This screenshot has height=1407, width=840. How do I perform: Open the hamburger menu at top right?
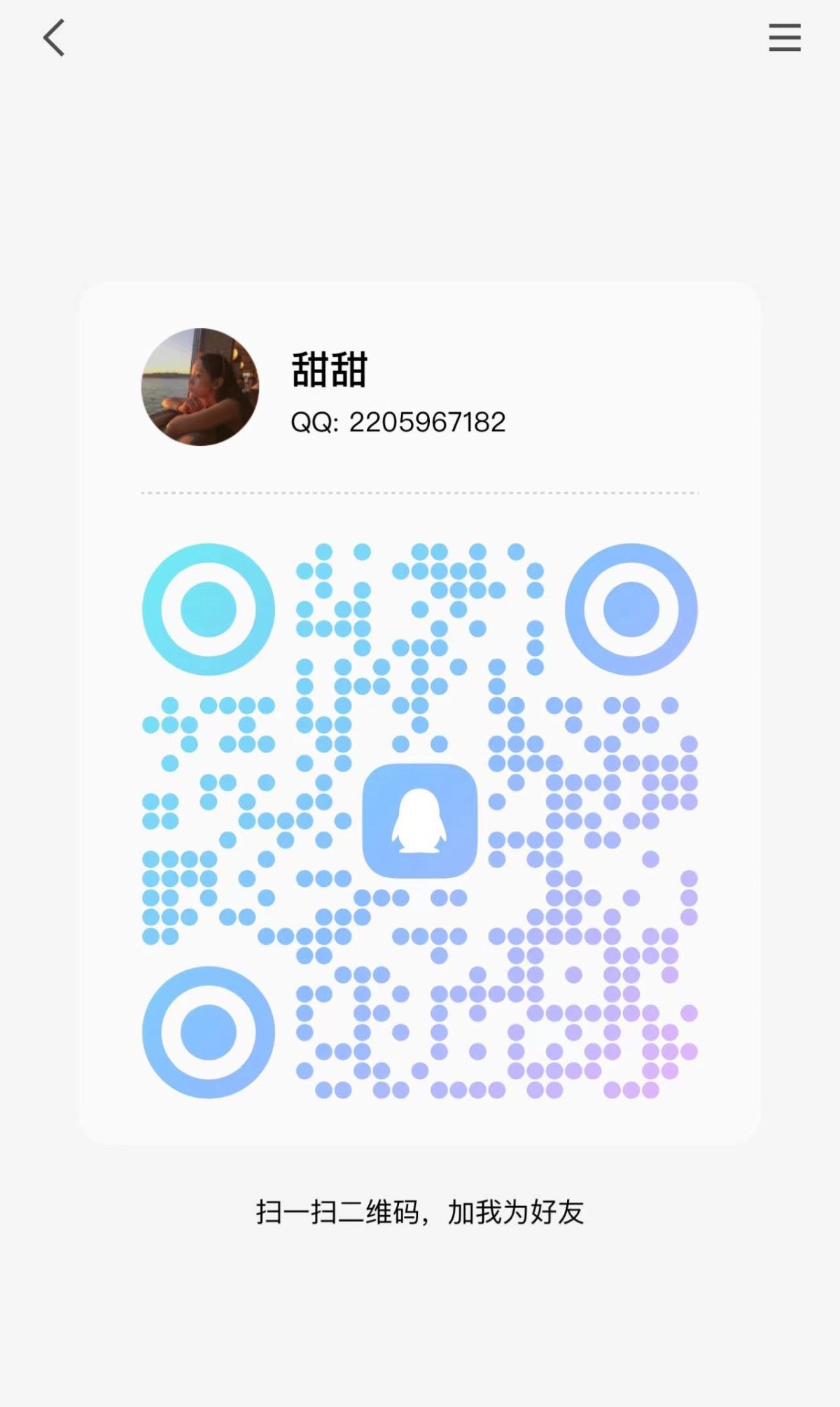(x=784, y=38)
